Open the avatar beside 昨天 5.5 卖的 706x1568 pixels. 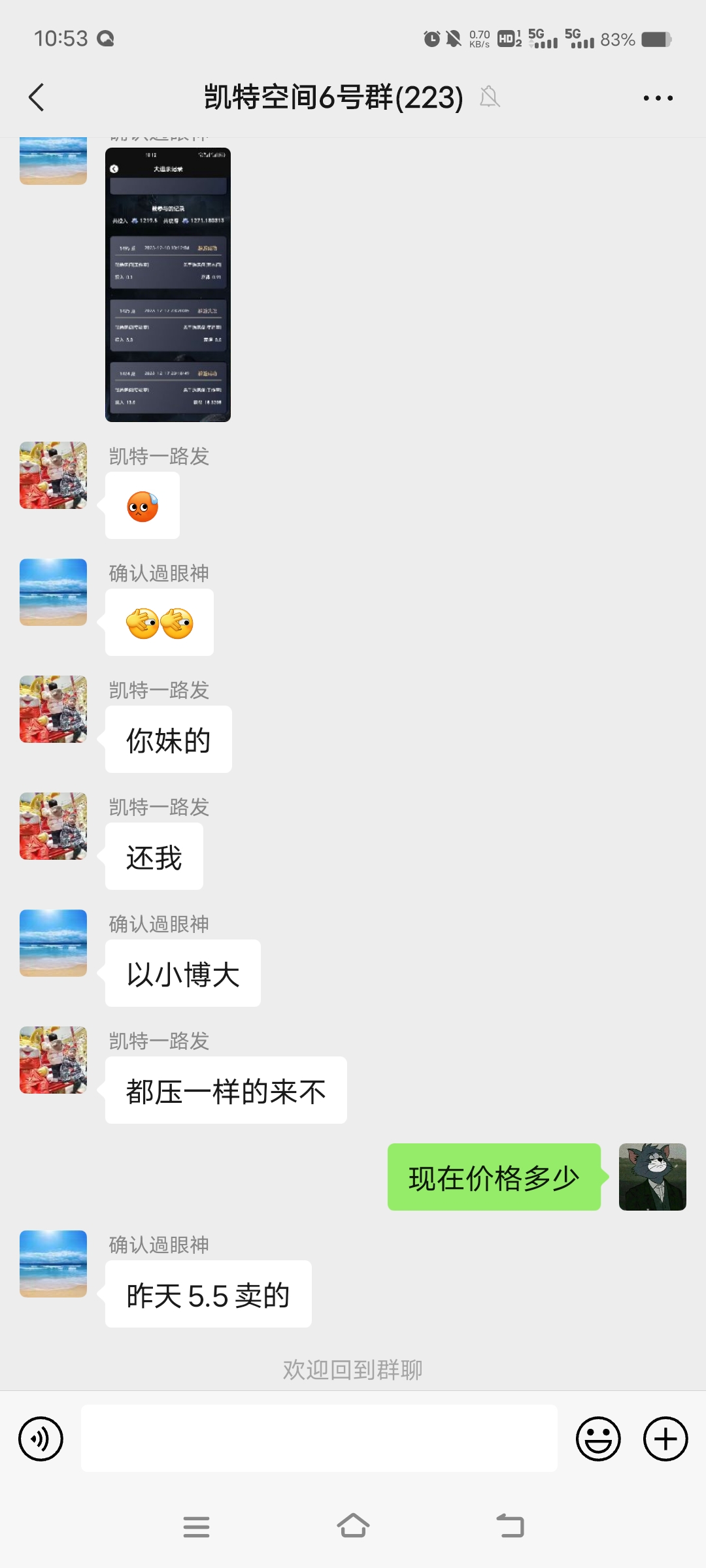coord(53,1264)
